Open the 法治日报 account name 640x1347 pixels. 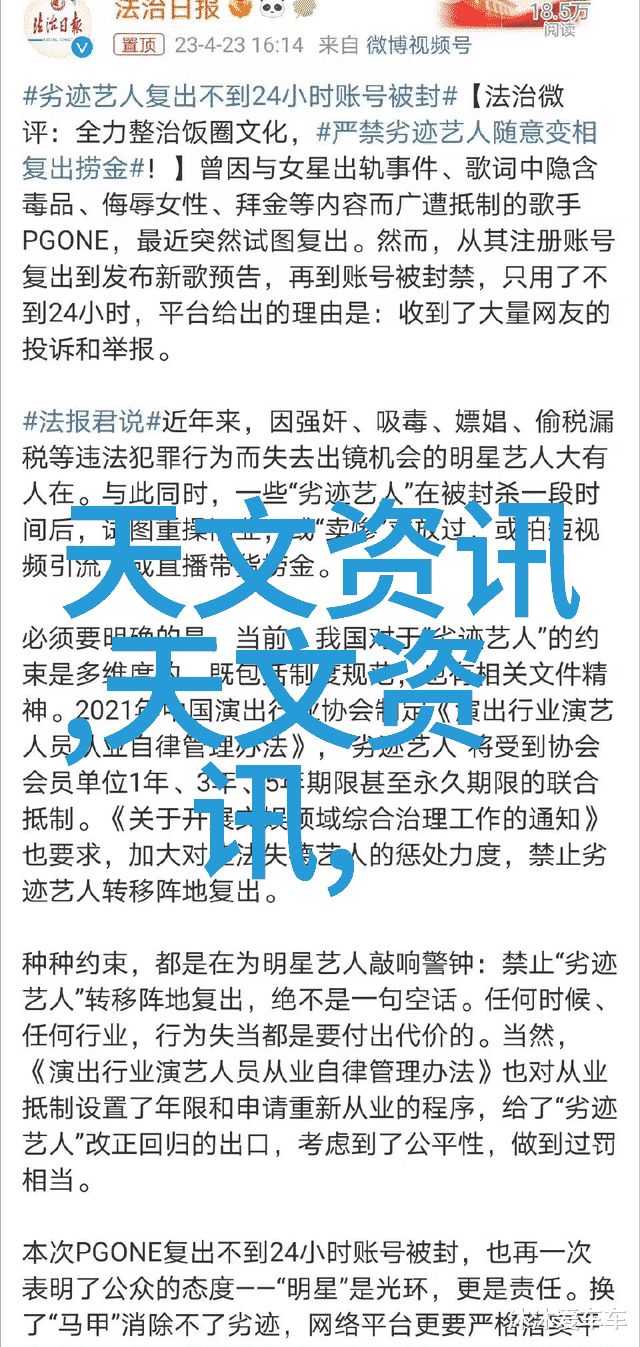[x=169, y=10]
